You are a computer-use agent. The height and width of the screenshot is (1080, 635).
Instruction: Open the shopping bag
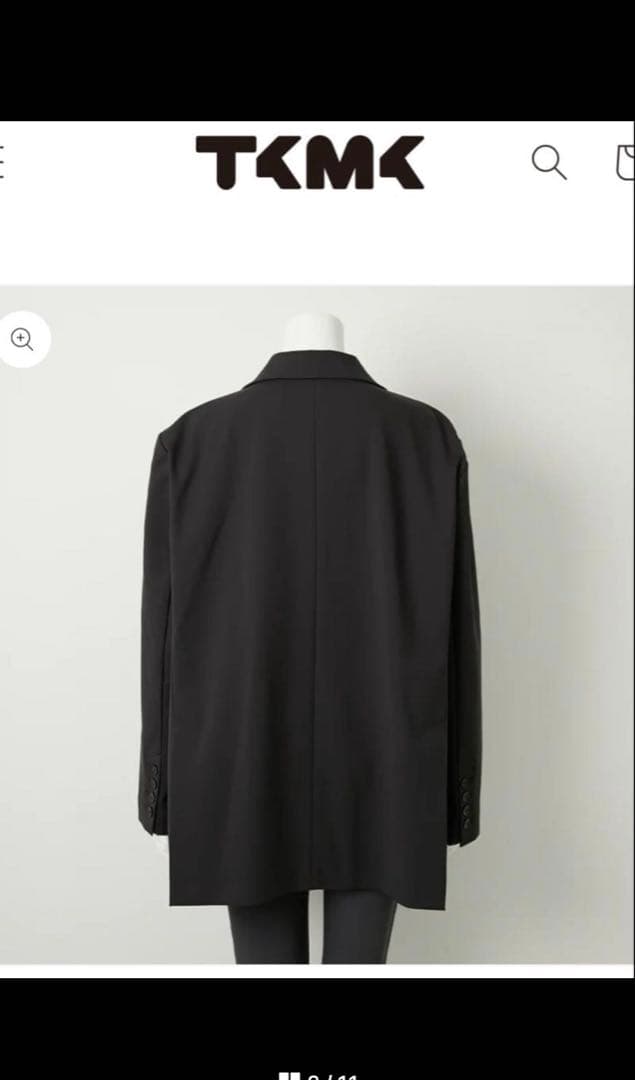(625, 162)
